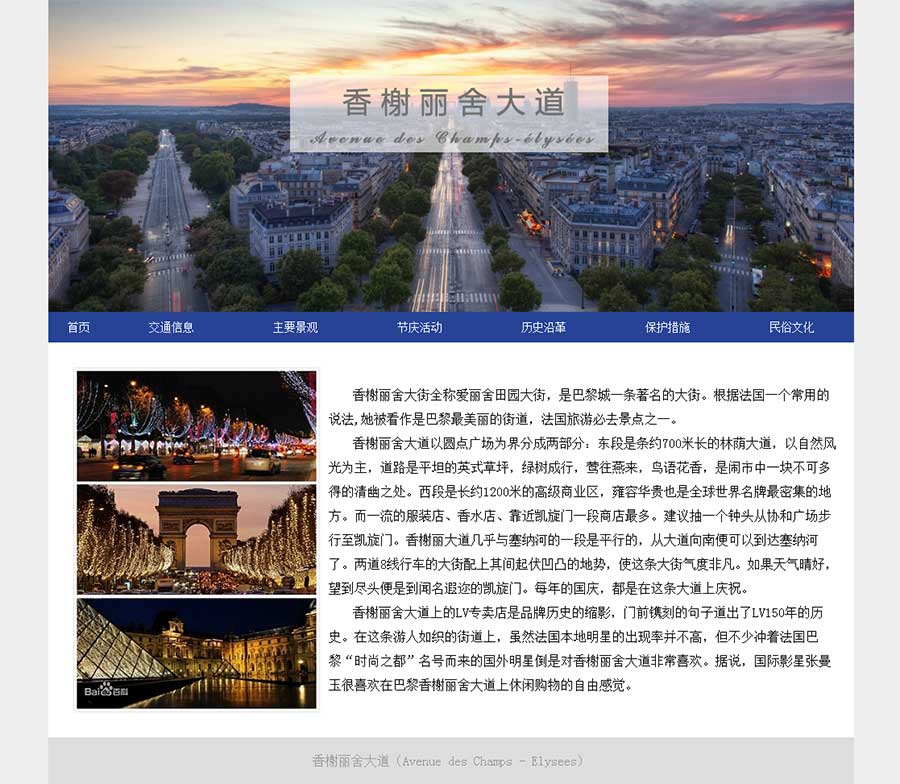The width and height of the screenshot is (900, 784).
Task: Select the 节庆活动 nav item
Action: (419, 327)
